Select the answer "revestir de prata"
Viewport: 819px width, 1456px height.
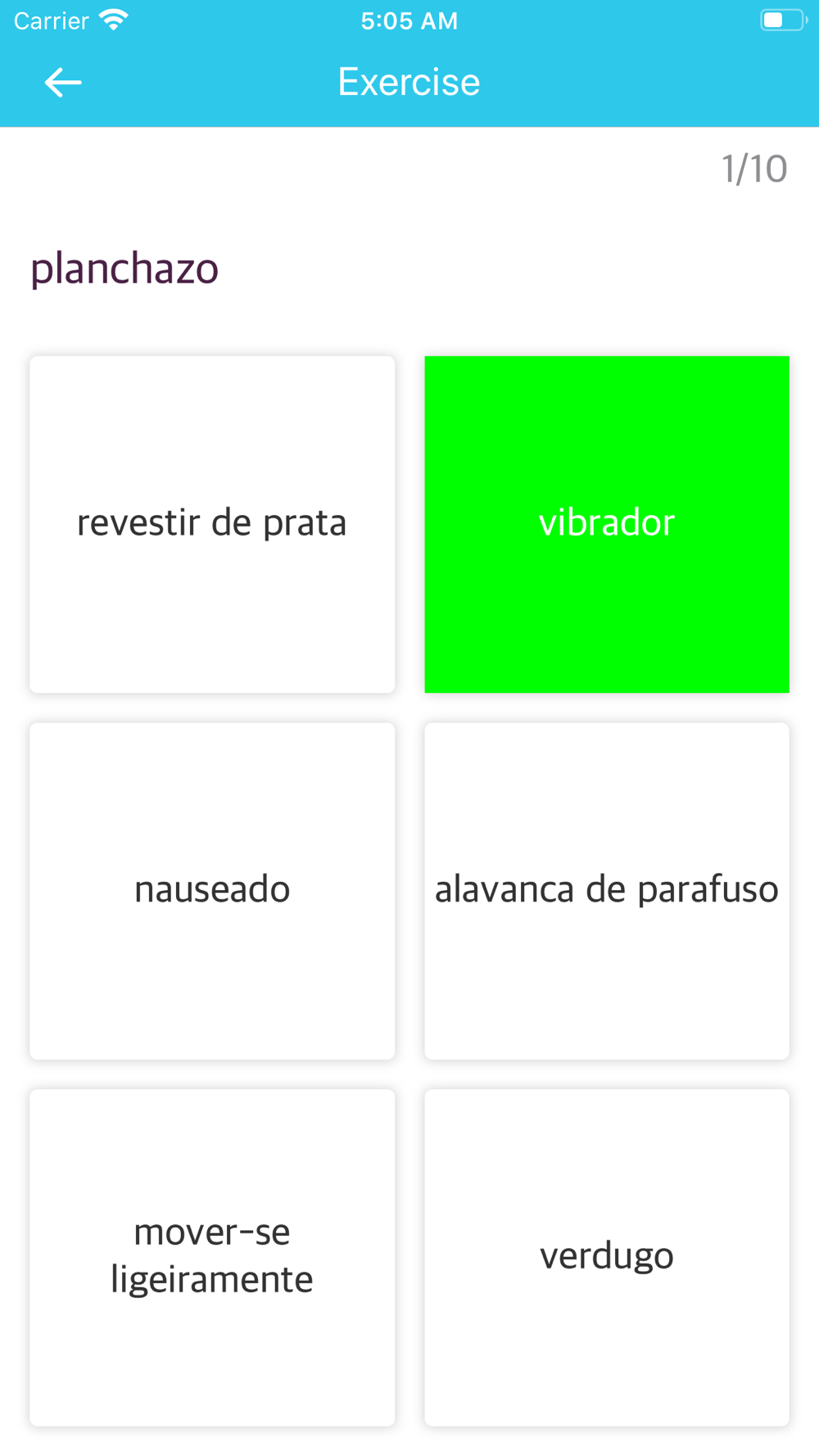[212, 524]
